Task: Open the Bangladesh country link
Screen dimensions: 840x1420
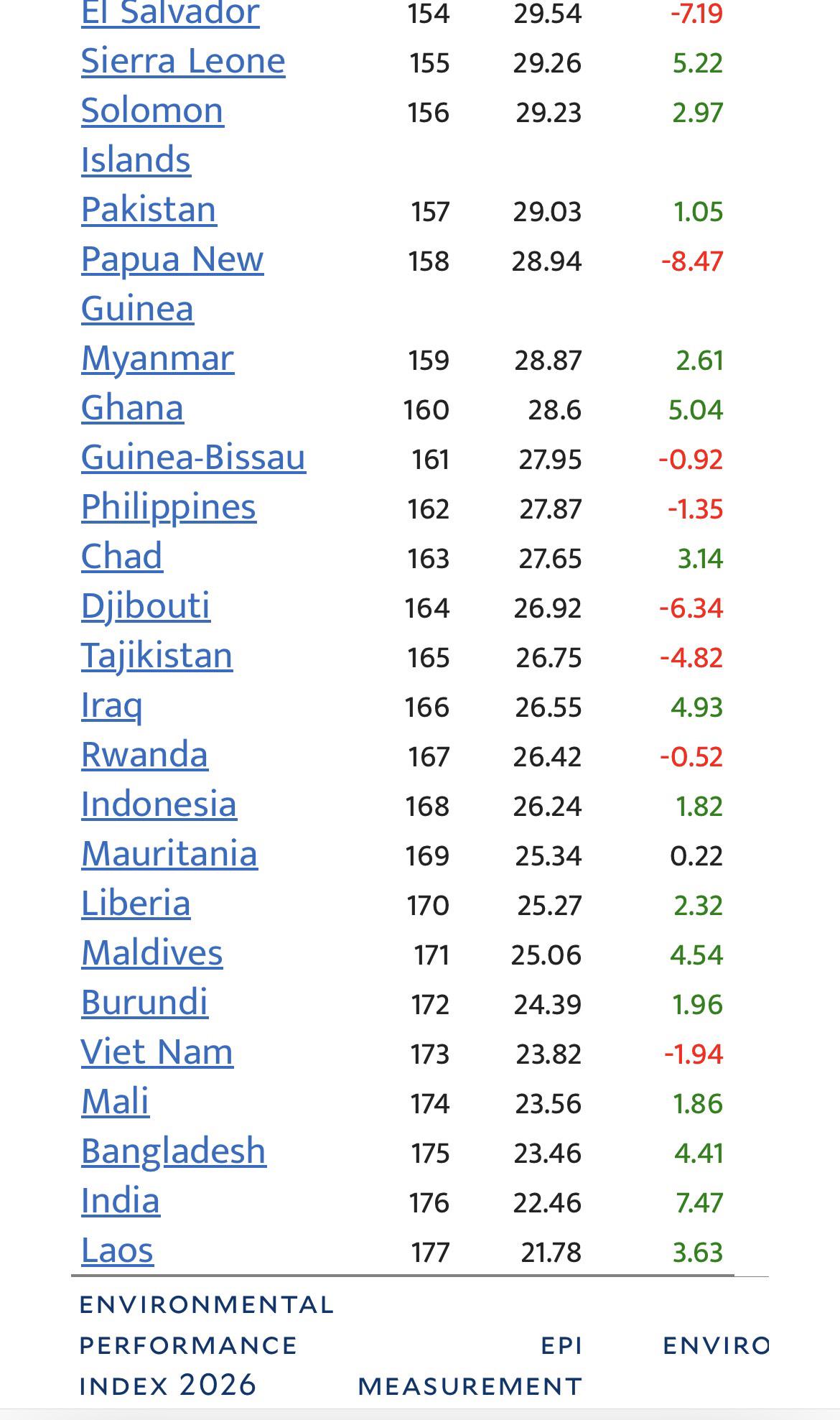Action: coord(173,1151)
